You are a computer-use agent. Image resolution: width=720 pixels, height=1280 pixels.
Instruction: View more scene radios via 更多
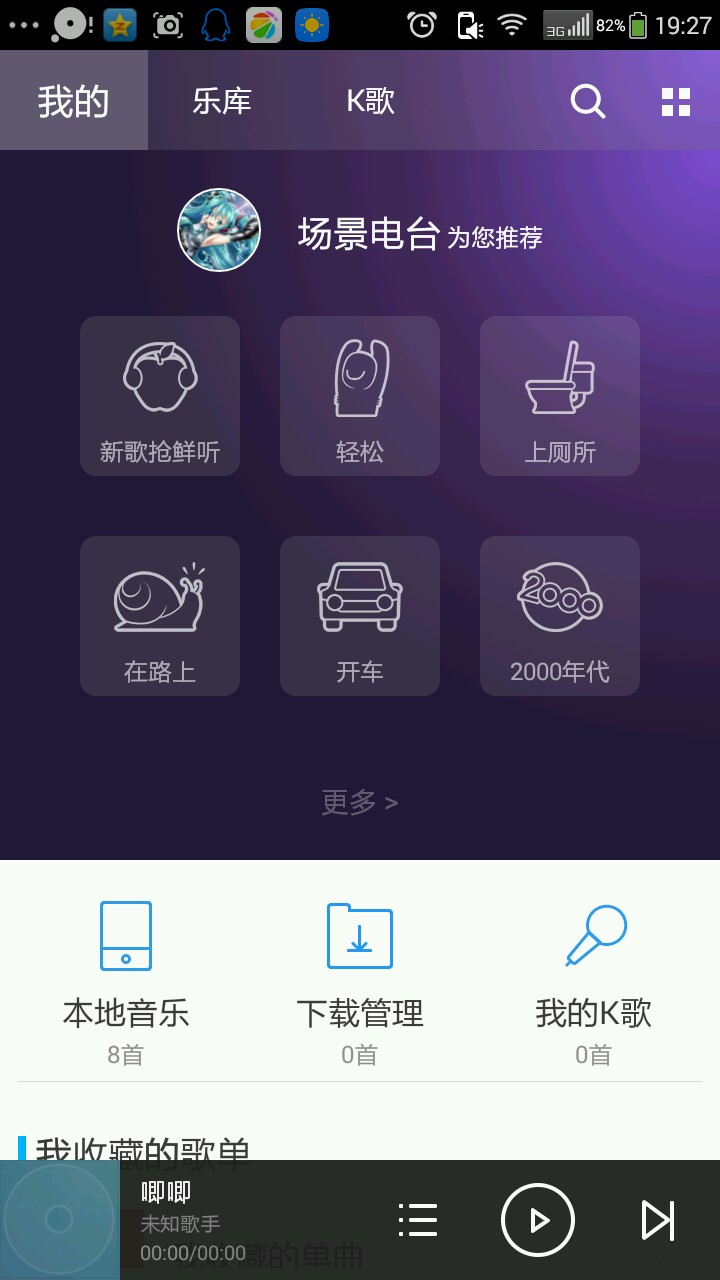pyautogui.click(x=360, y=802)
